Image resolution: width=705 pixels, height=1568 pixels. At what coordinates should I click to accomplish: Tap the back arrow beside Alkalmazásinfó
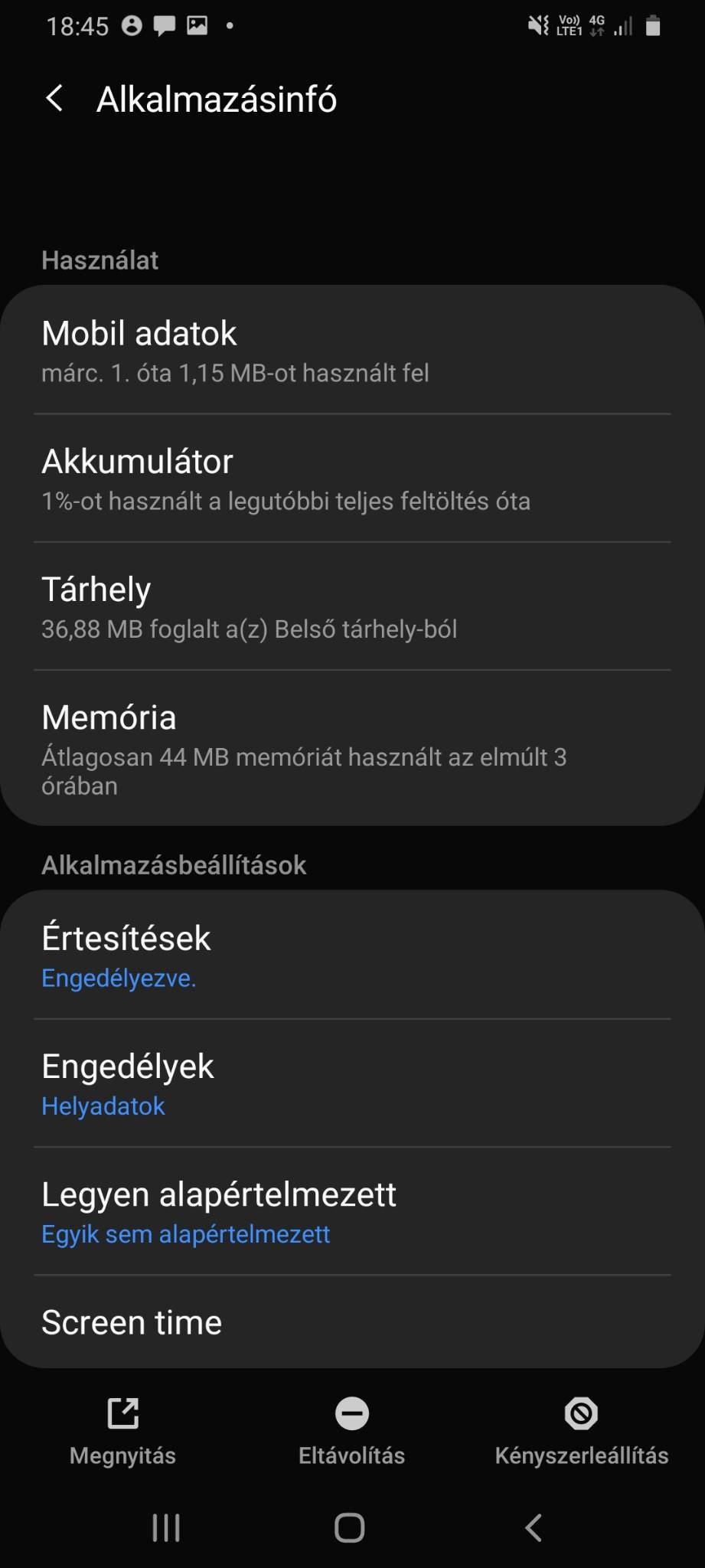tap(54, 98)
